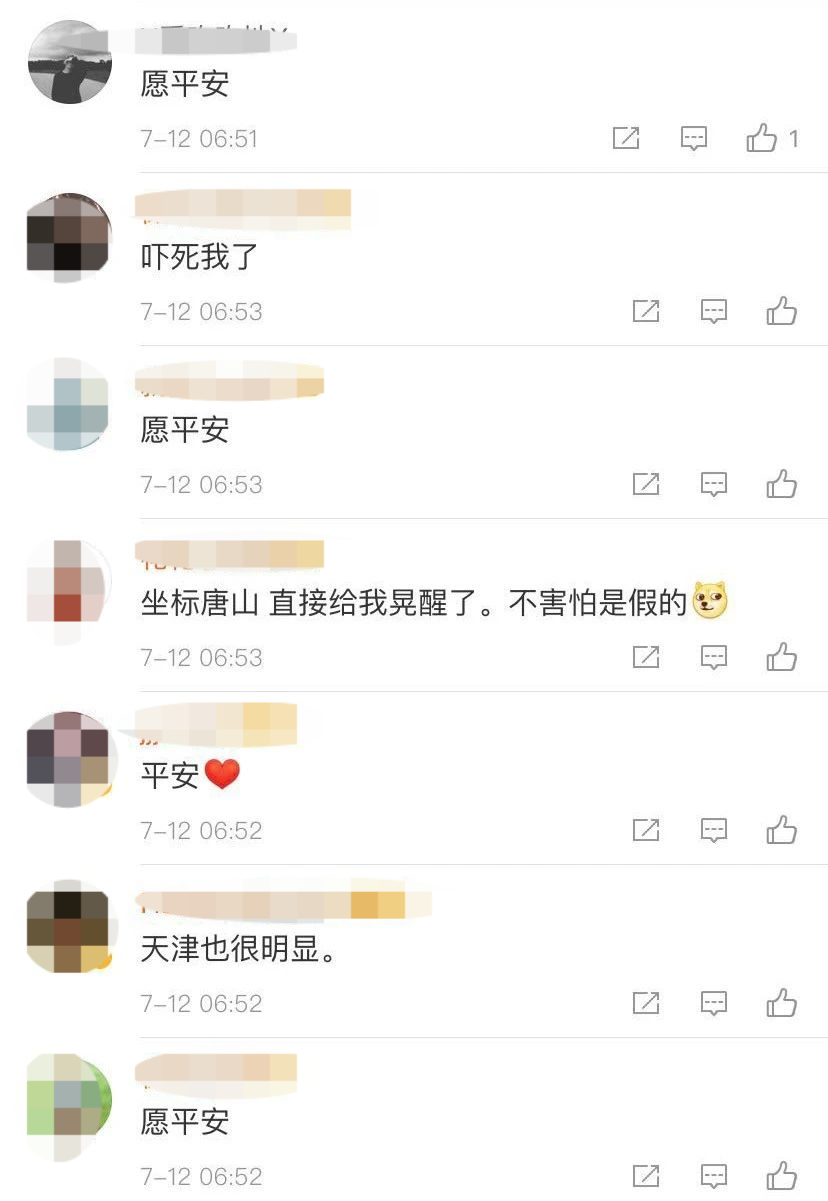This screenshot has height=1201, width=828.
Task: Like the "愿平安" comment posted at 06:53
Action: [x=781, y=485]
